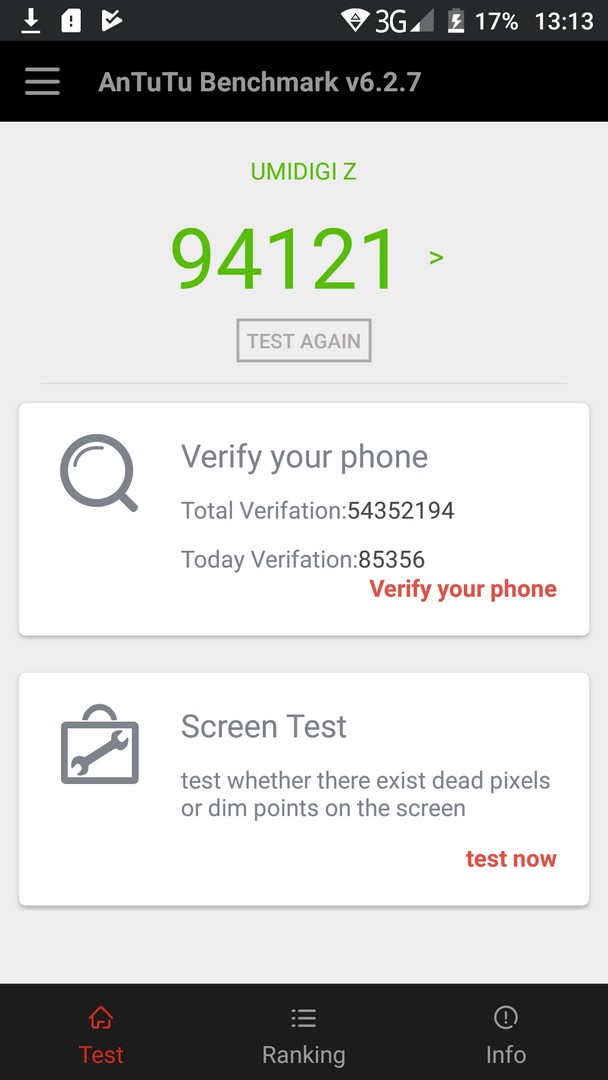Open the hamburger drawer menu

42,82
